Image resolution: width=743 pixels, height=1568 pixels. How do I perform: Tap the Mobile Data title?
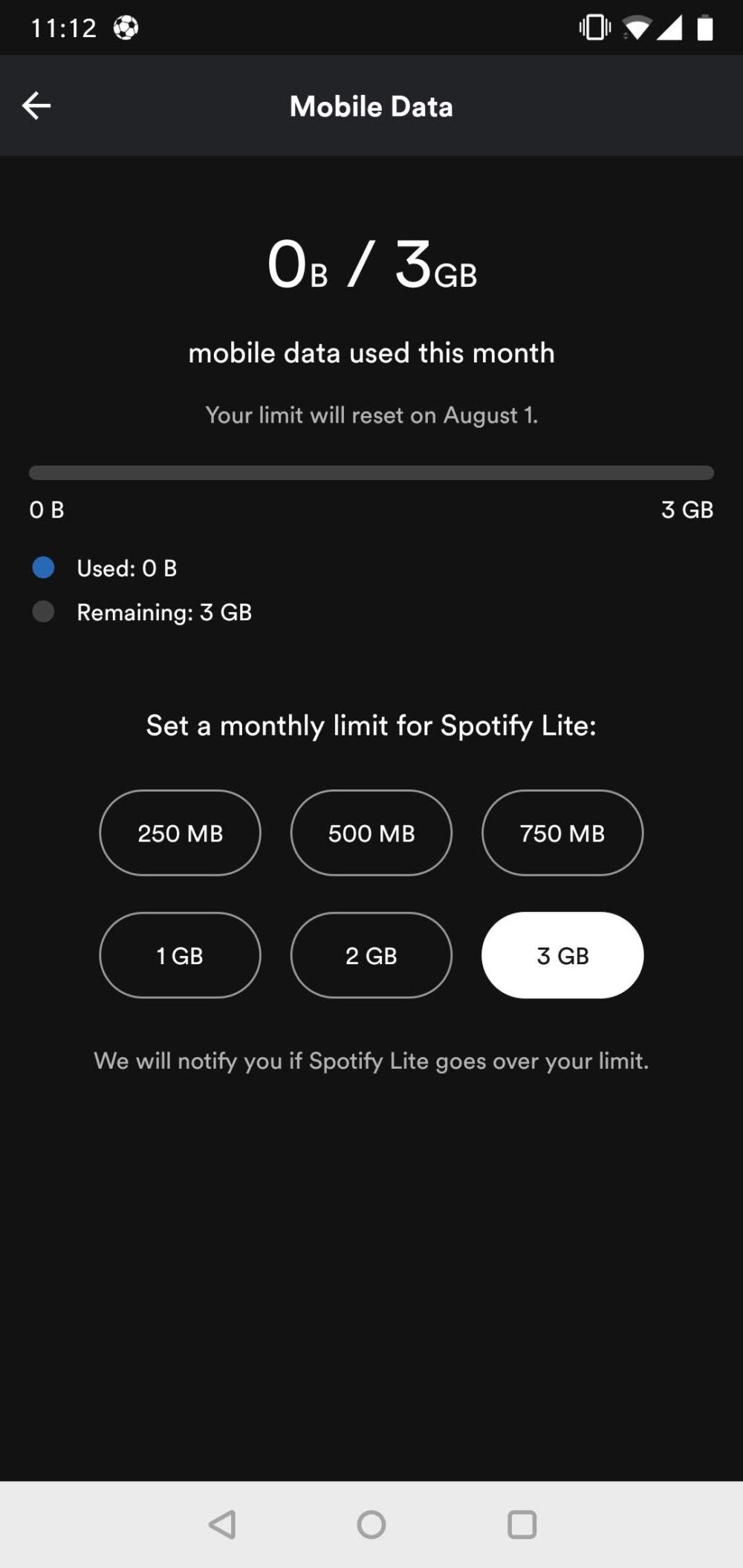pos(371,105)
